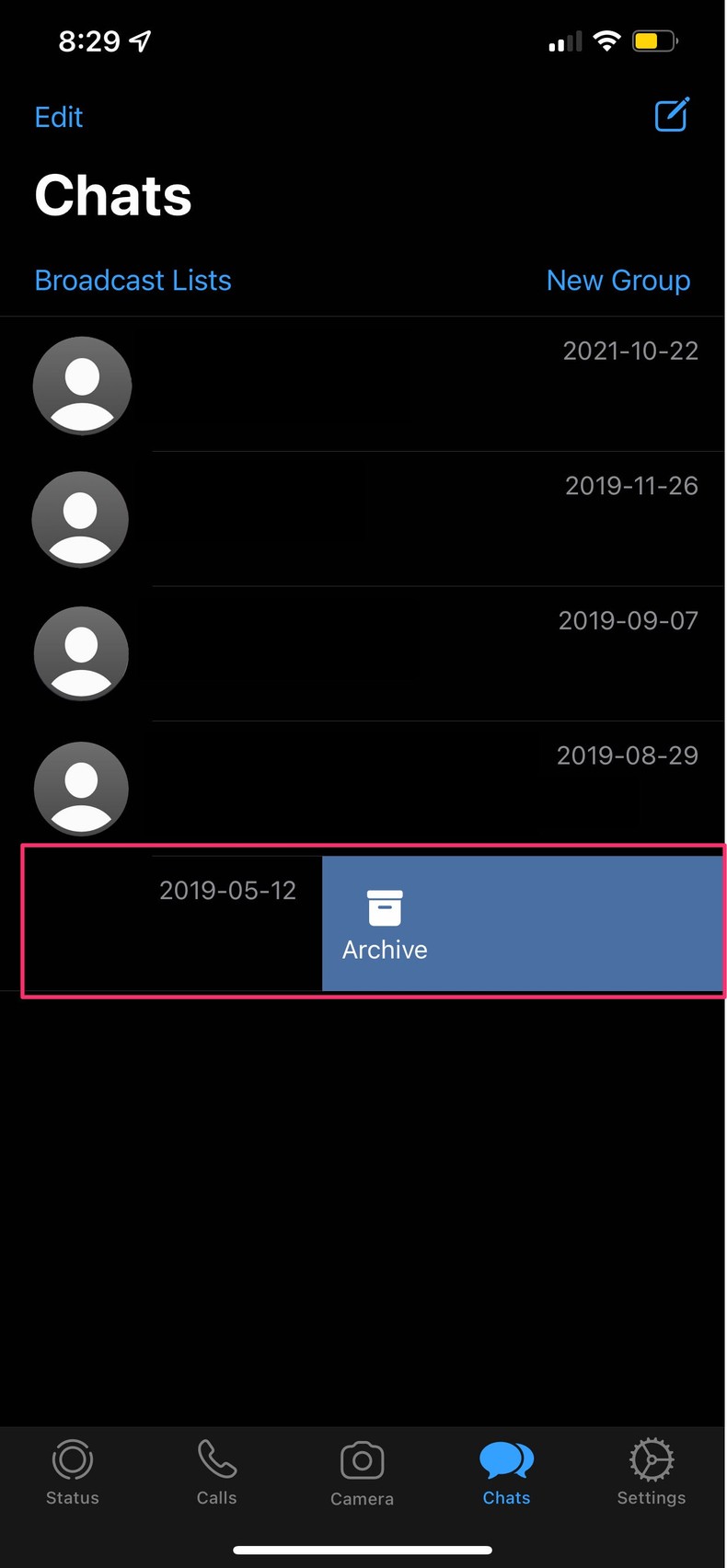This screenshot has height=1568, width=727.
Task: Archive the 2019-05-12 chat
Action: click(385, 923)
